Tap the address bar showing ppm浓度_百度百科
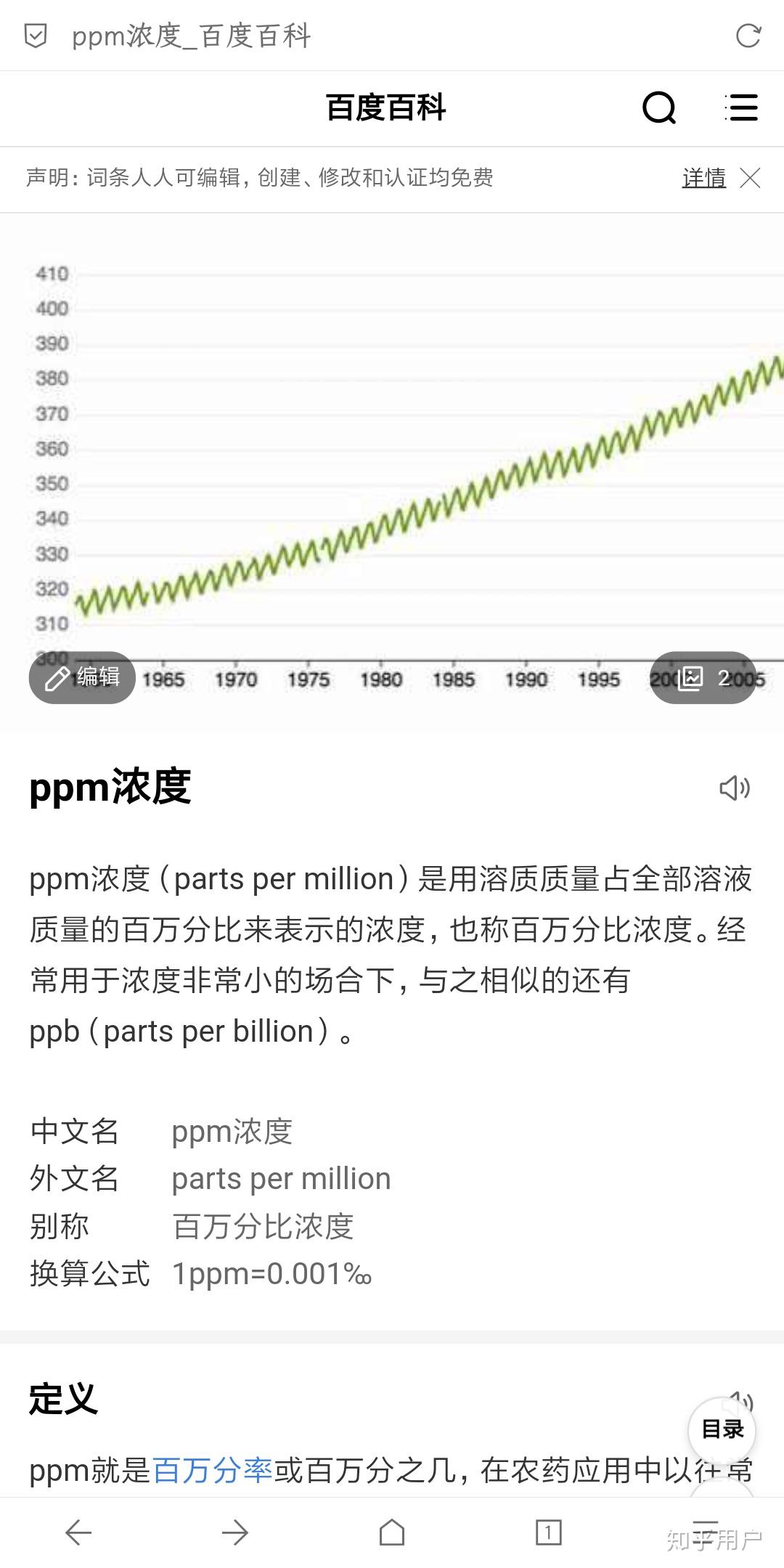 377,36
